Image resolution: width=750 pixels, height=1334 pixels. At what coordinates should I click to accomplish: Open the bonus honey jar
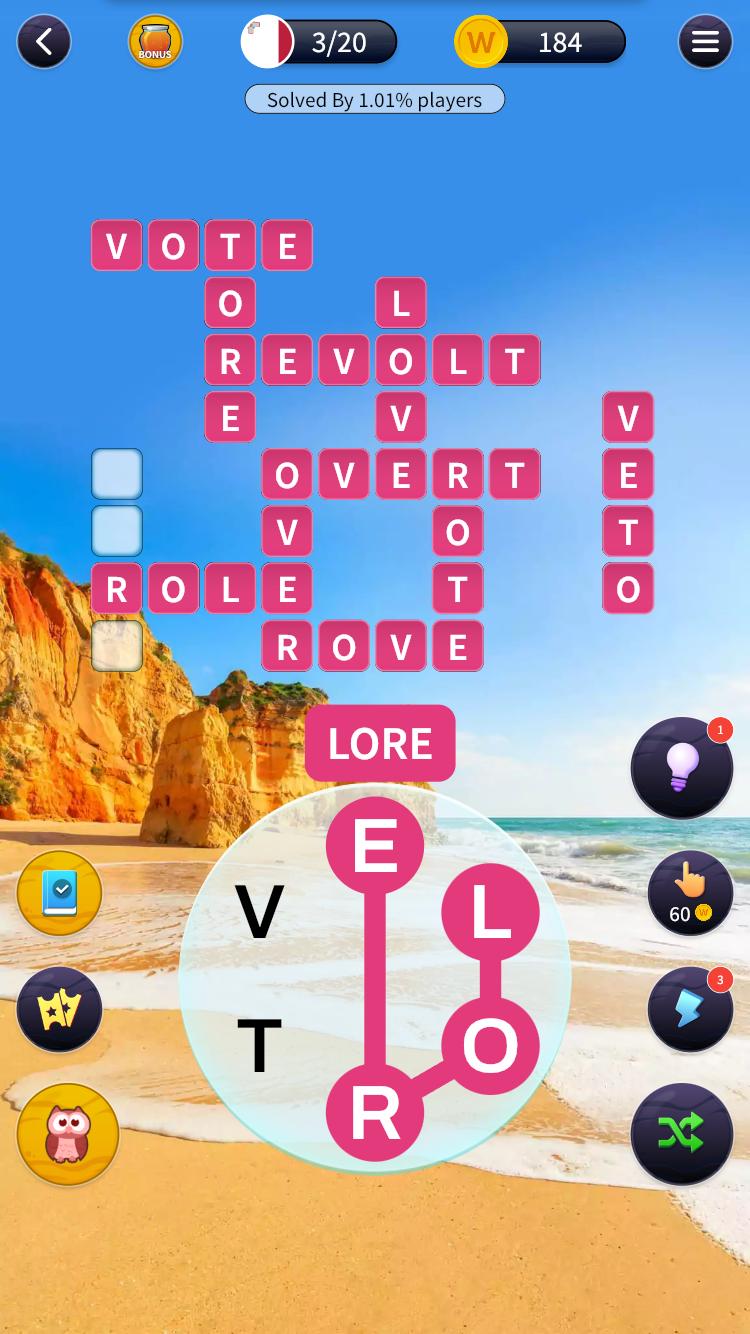155,42
